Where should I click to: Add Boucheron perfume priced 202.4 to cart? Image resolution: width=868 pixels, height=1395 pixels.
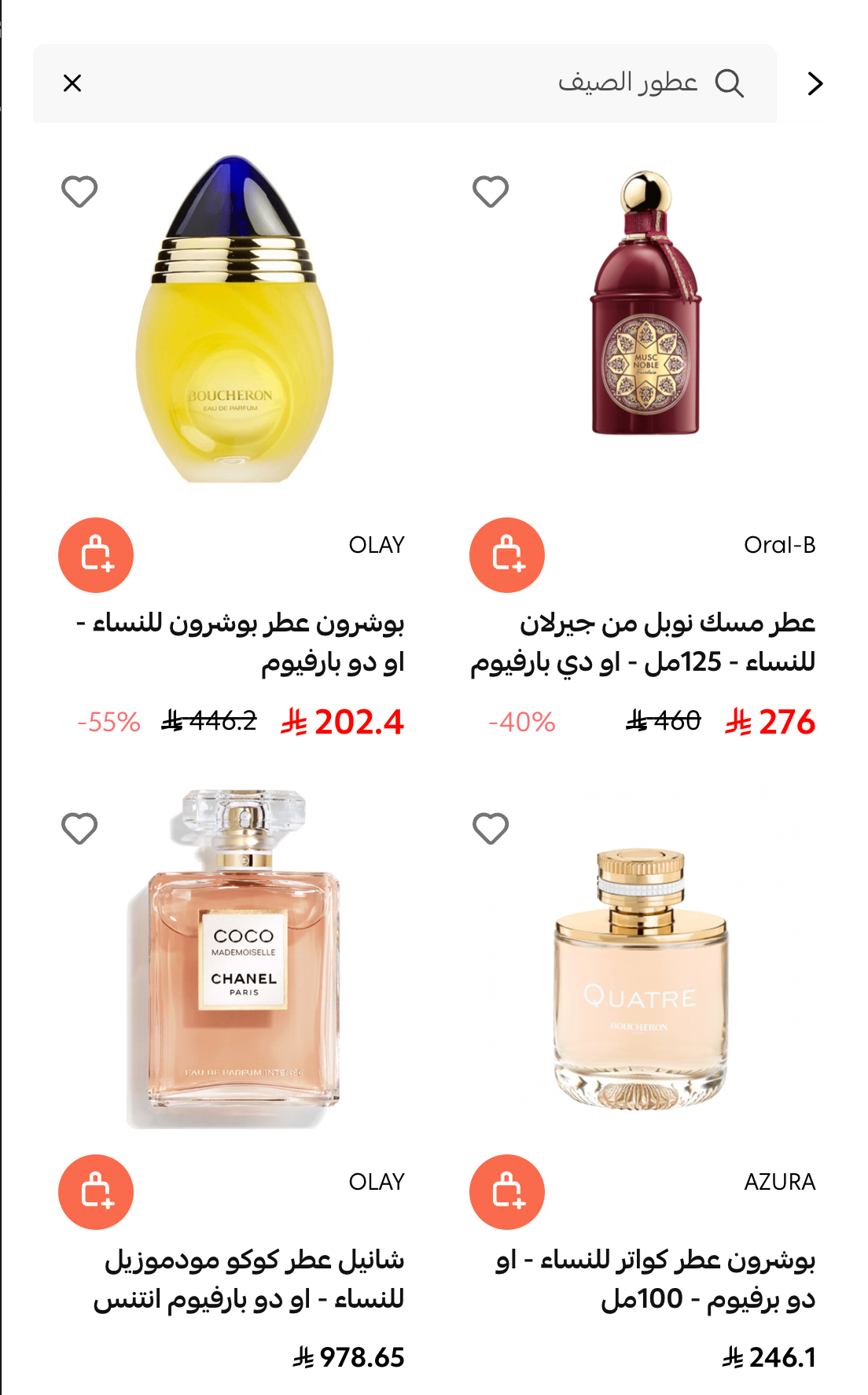pyautogui.click(x=96, y=555)
